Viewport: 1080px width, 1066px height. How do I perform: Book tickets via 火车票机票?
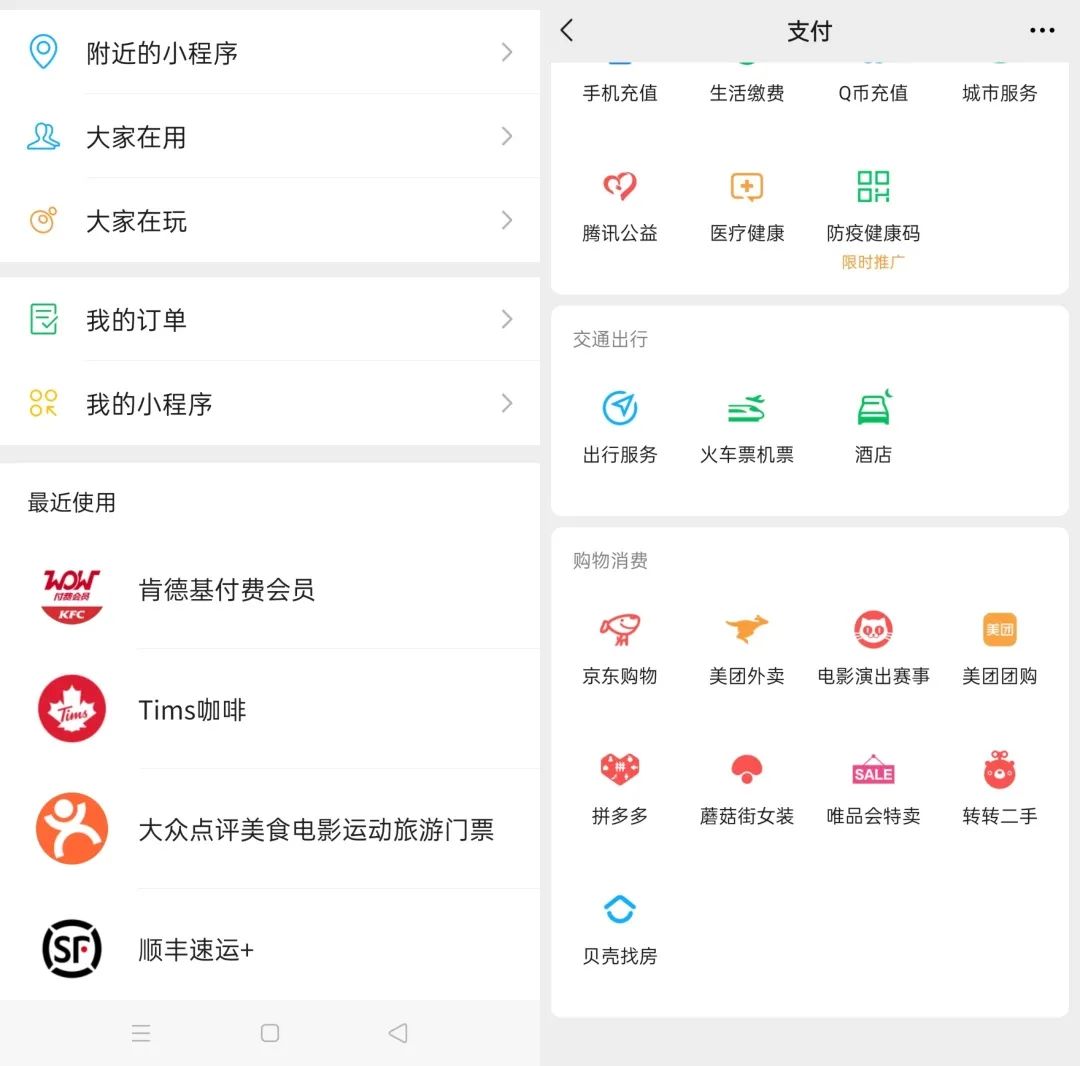(x=747, y=426)
